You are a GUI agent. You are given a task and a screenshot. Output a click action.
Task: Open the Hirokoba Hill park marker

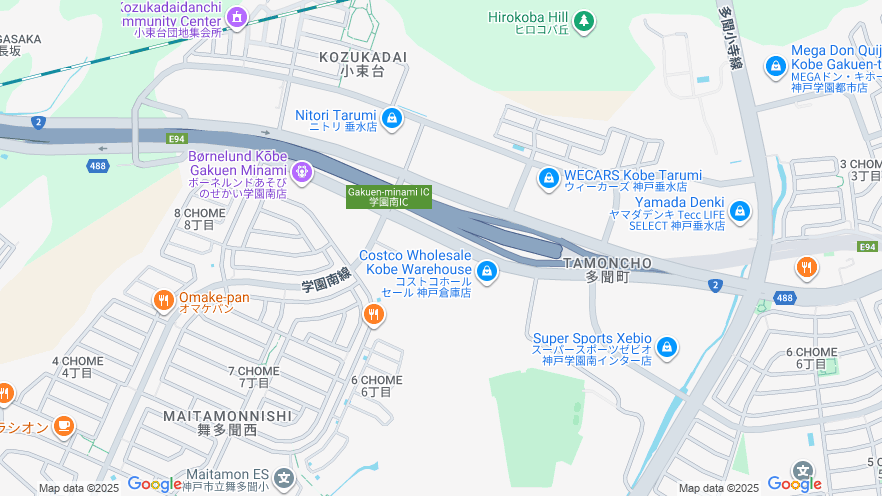[584, 20]
